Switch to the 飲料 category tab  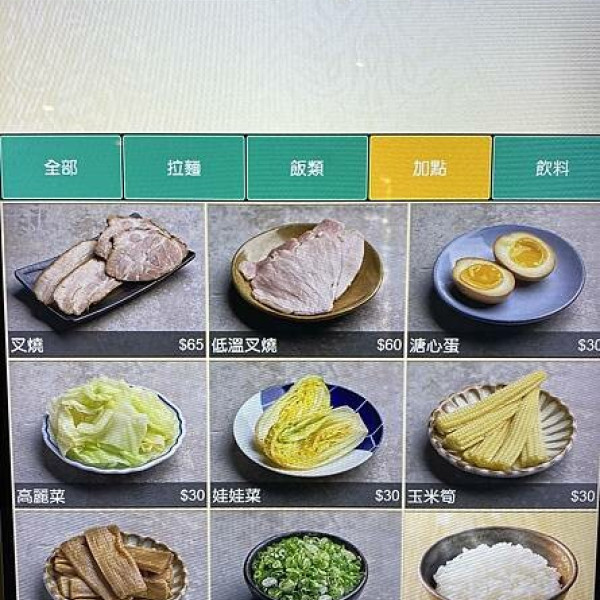coord(548,168)
